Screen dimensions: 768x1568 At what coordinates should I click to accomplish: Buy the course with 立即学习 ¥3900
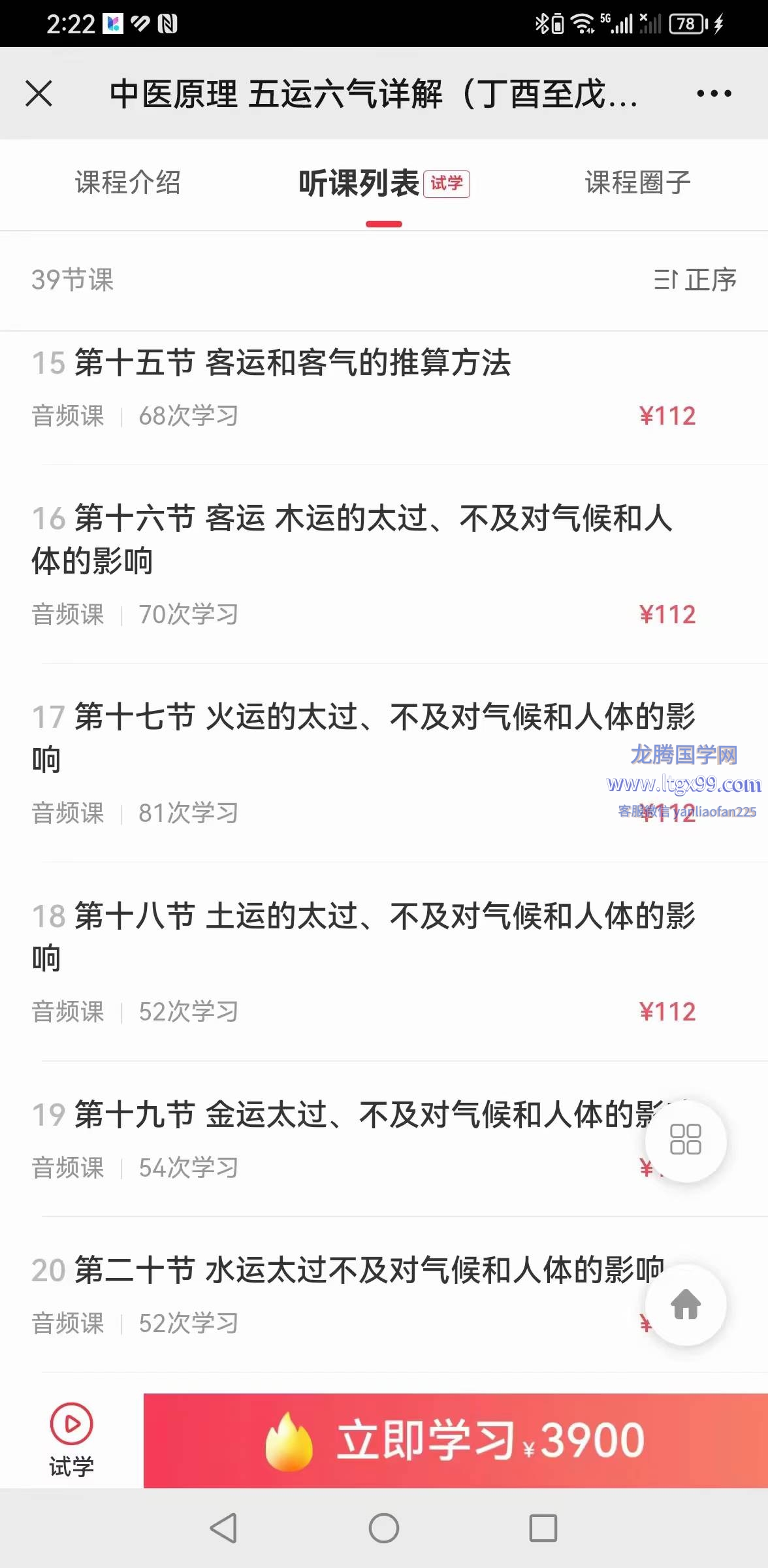[455, 1441]
